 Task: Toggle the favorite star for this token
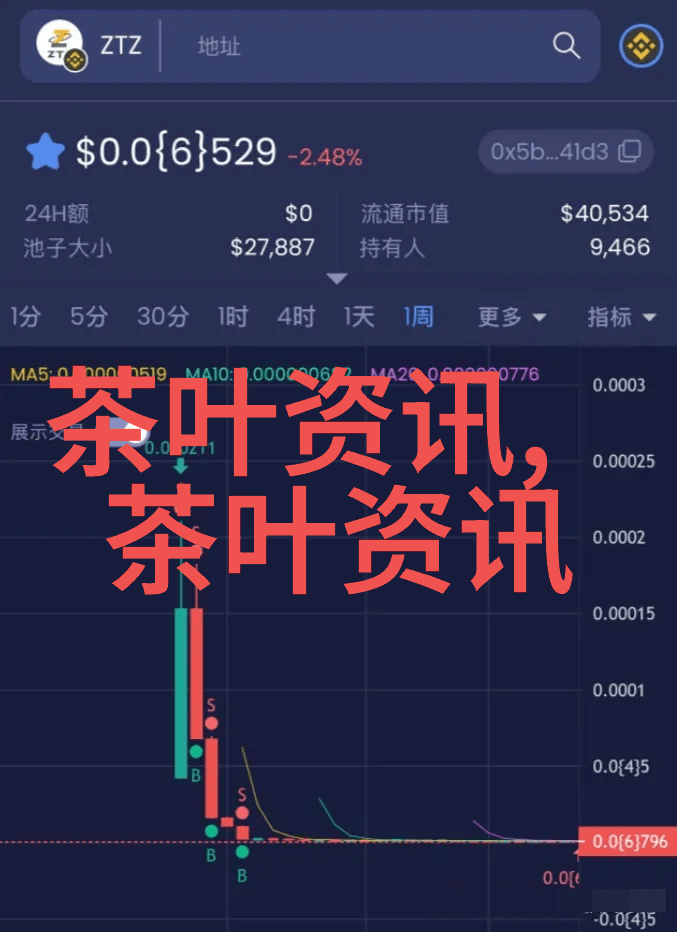pyautogui.click(x=44, y=153)
